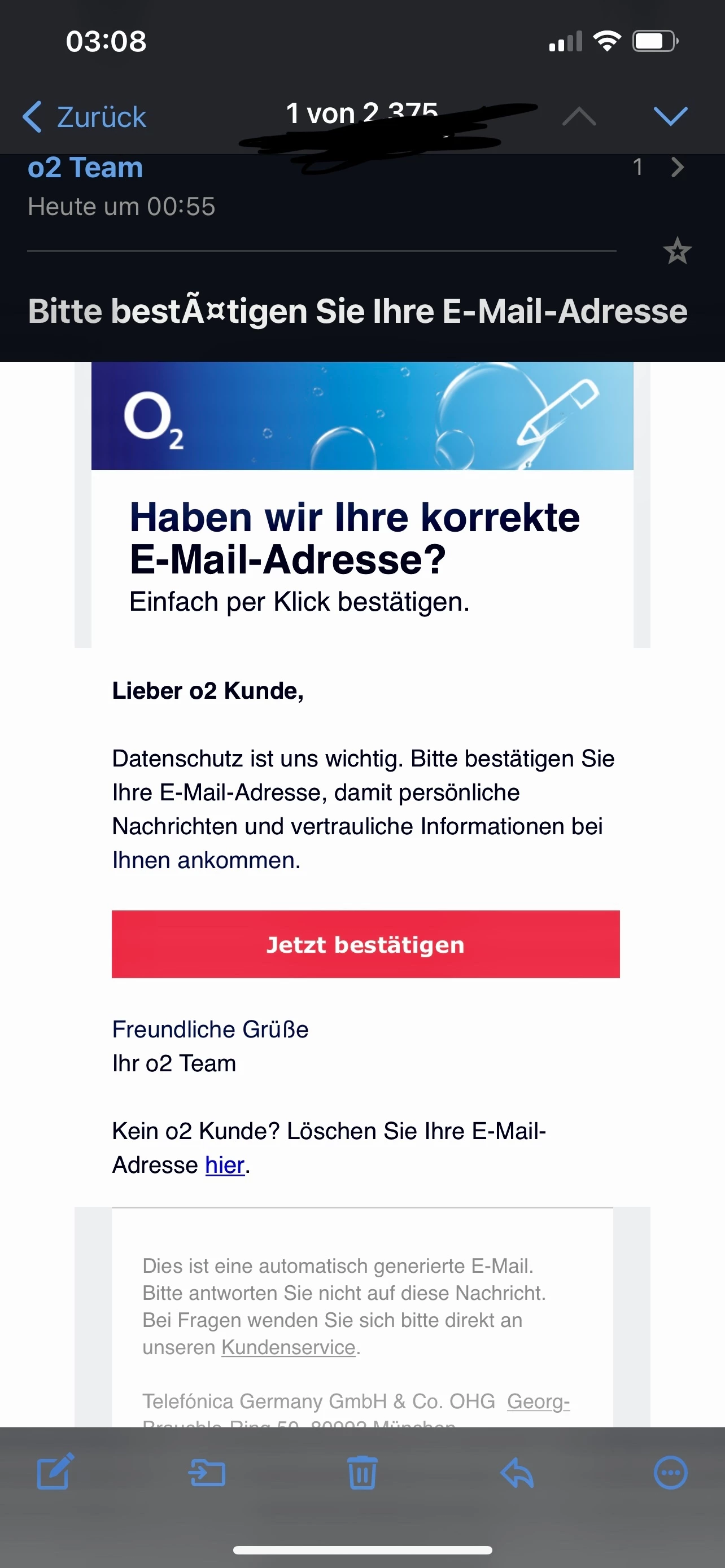
Task: Reply to this email
Action: tap(517, 1473)
